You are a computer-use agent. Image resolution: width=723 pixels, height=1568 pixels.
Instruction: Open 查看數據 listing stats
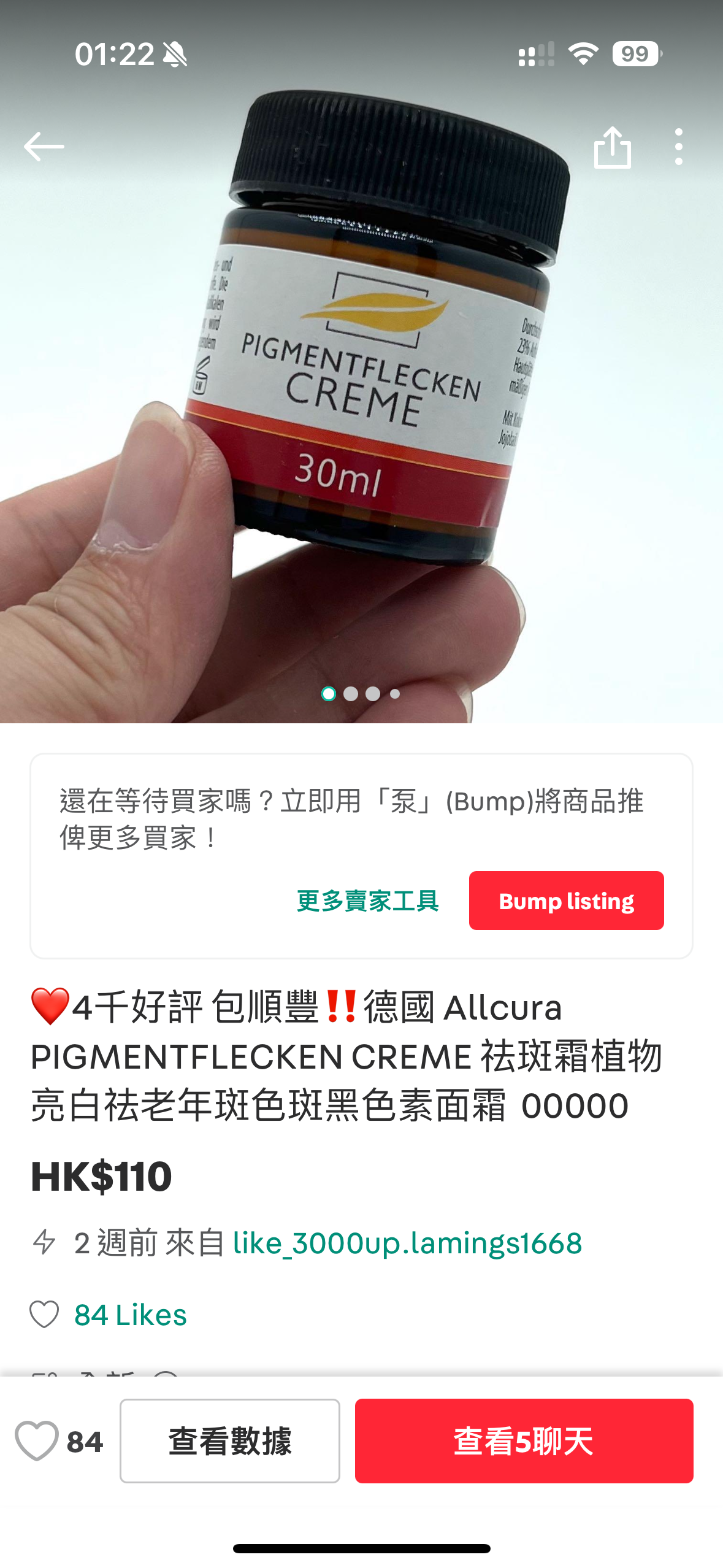[x=230, y=1441]
